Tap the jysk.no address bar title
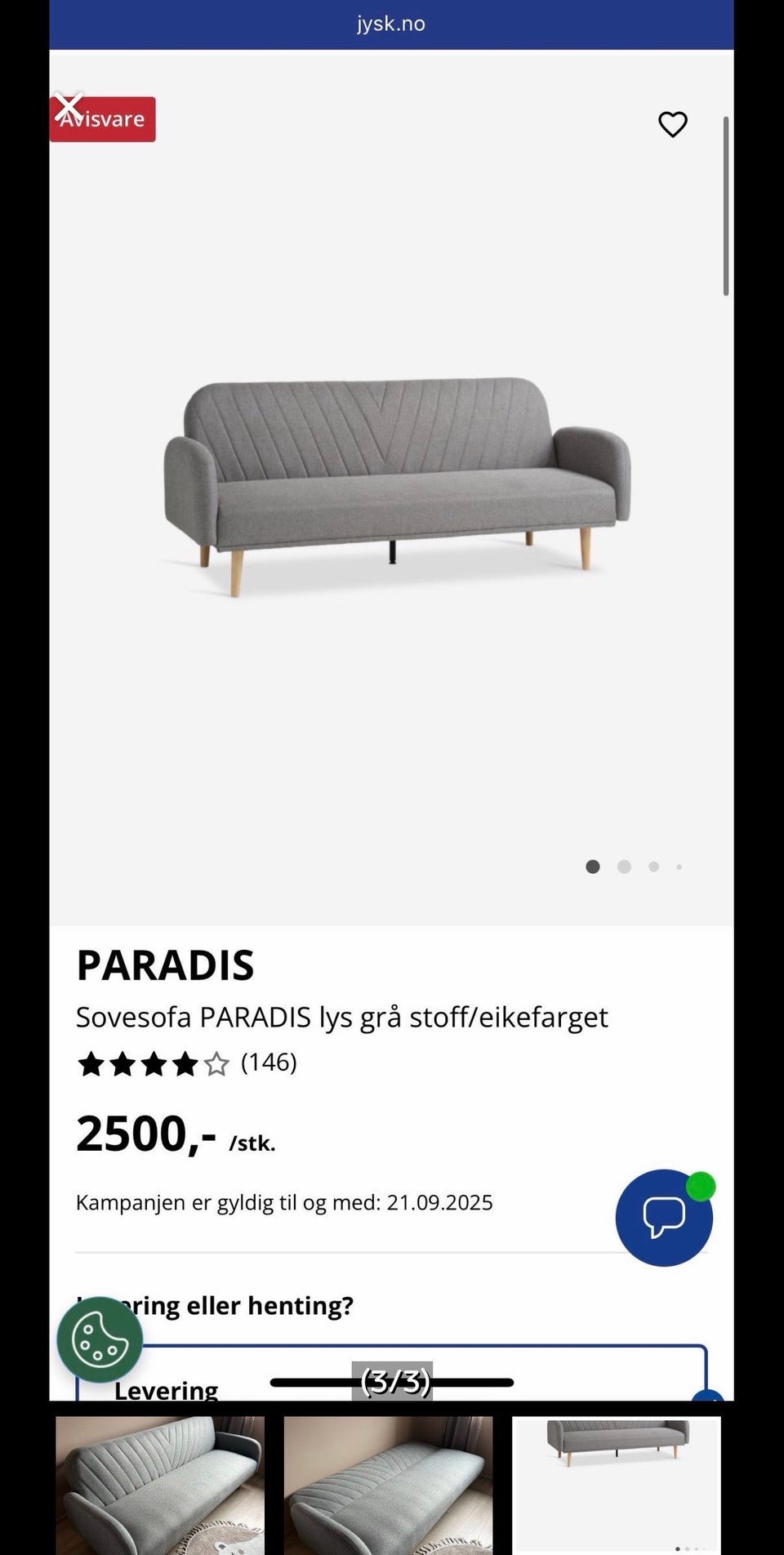 pyautogui.click(x=390, y=23)
